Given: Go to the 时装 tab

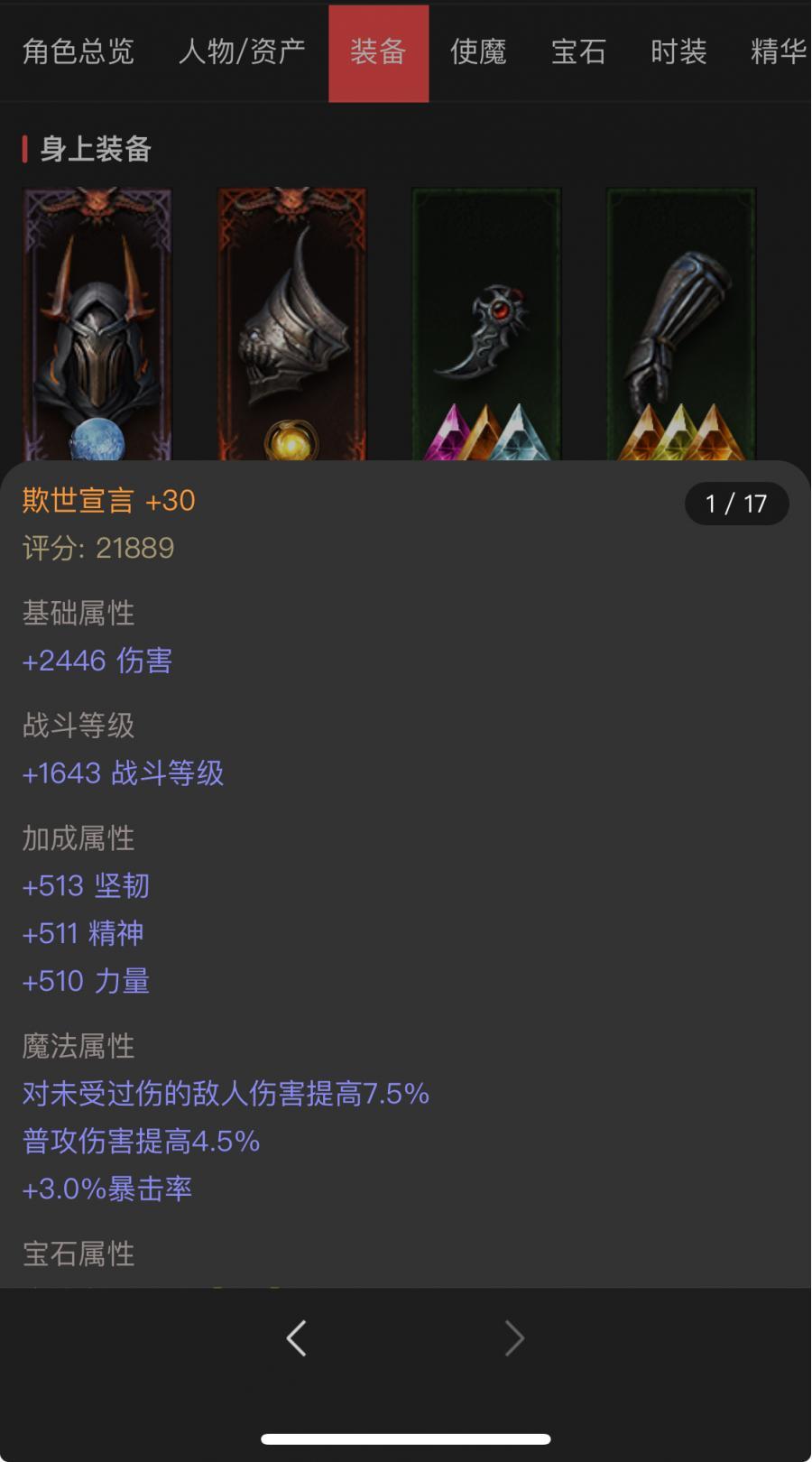Looking at the screenshot, I should (x=678, y=52).
